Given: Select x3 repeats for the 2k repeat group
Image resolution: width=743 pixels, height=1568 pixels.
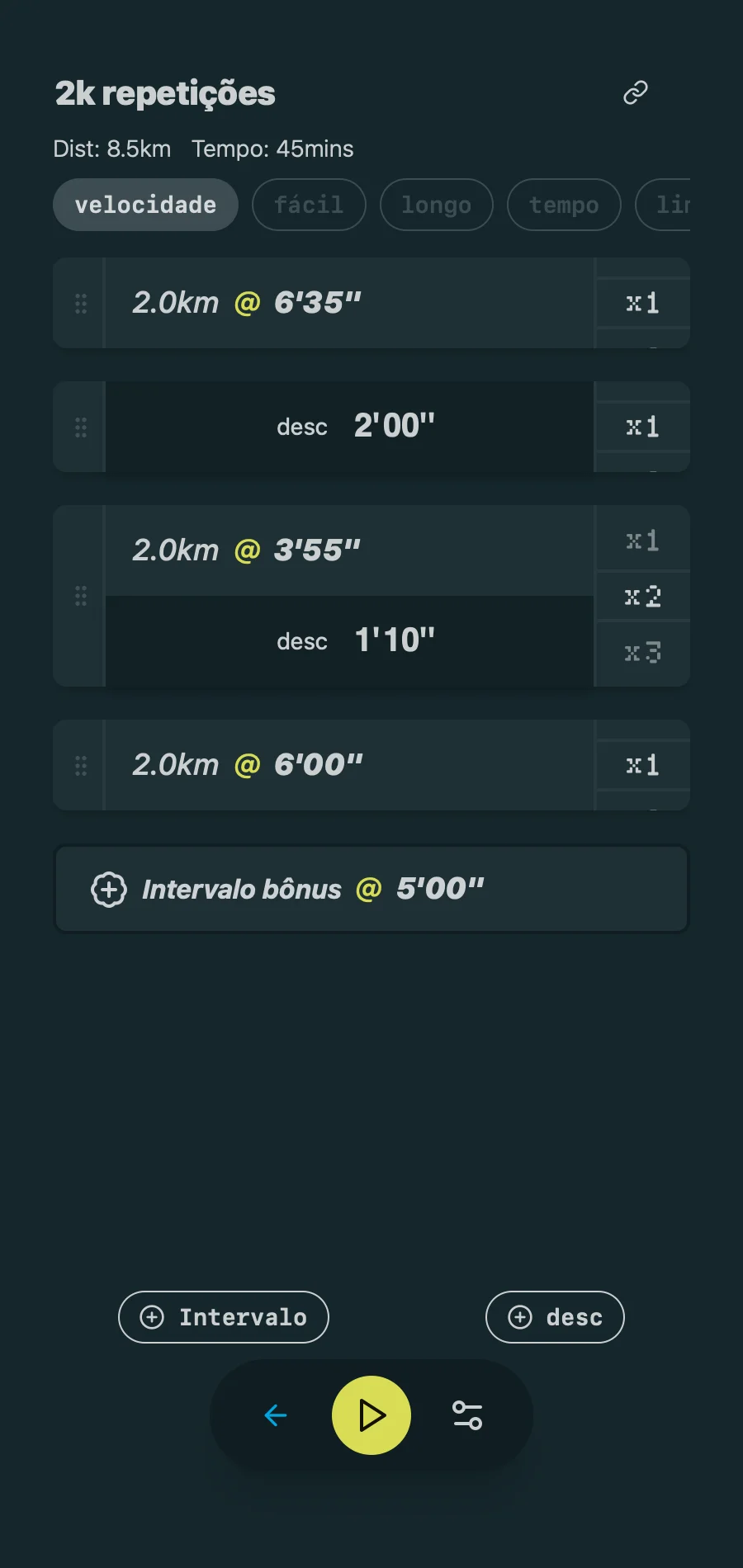Looking at the screenshot, I should click(x=641, y=652).
